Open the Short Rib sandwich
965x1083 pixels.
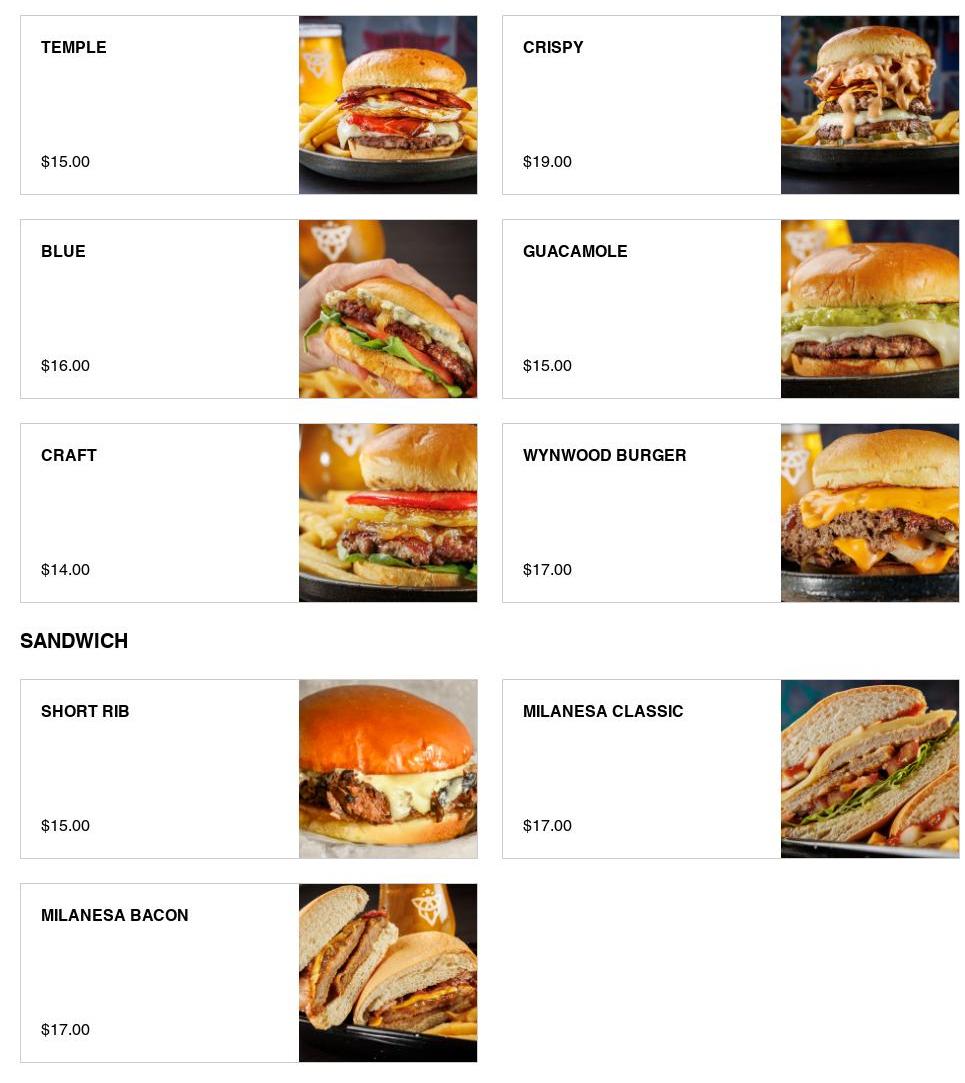[248, 769]
